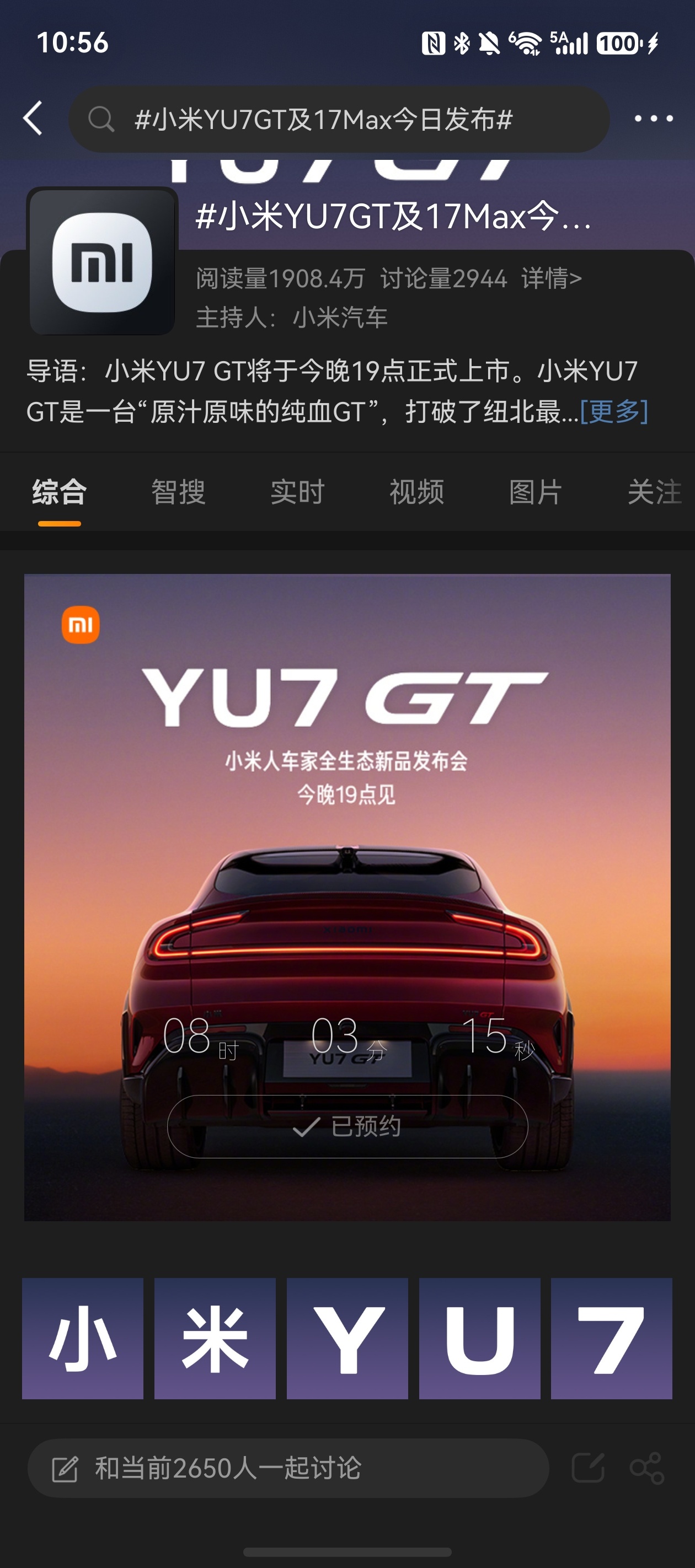Select the 综合 tab
The image size is (695, 1568).
pos(60,492)
